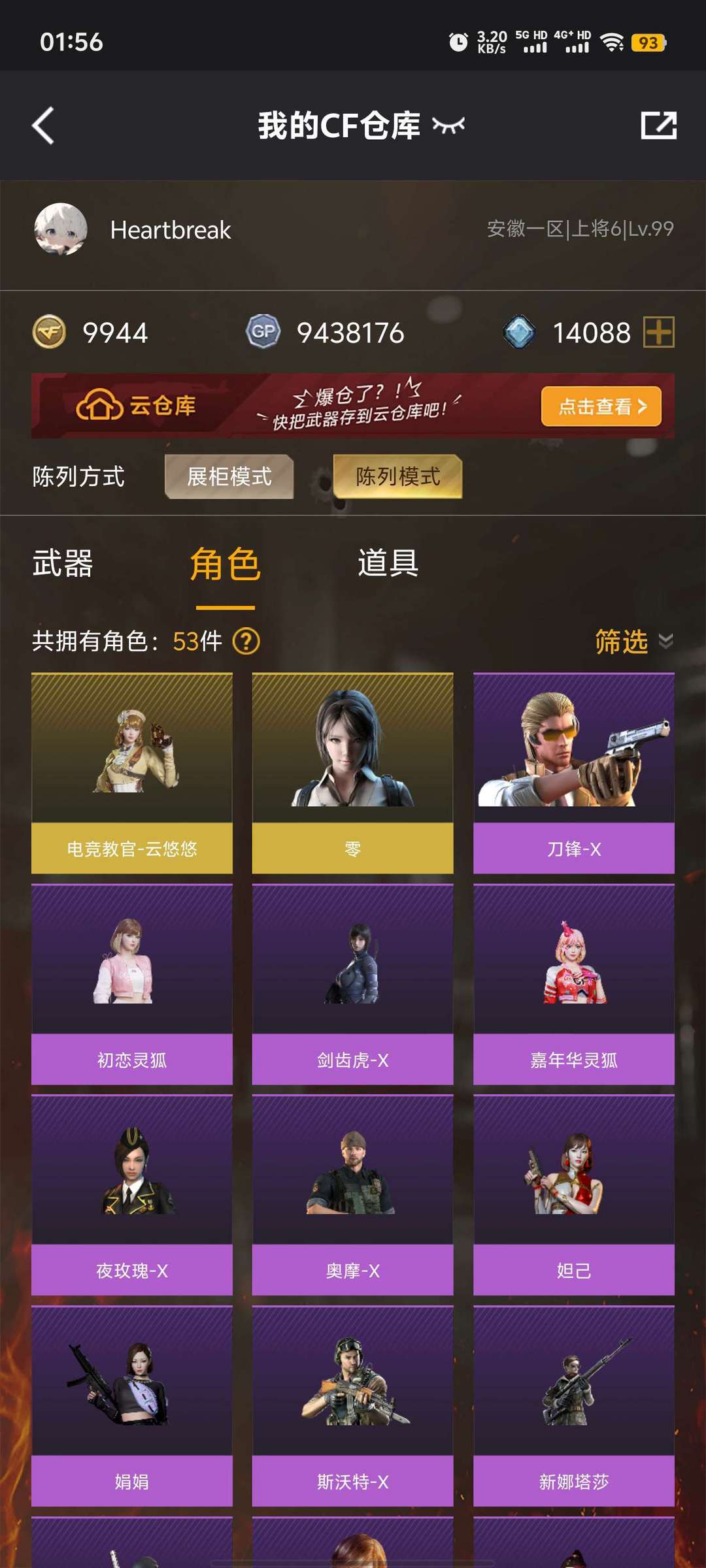
Task: Switch to the 武器 tab
Action: click(x=63, y=563)
